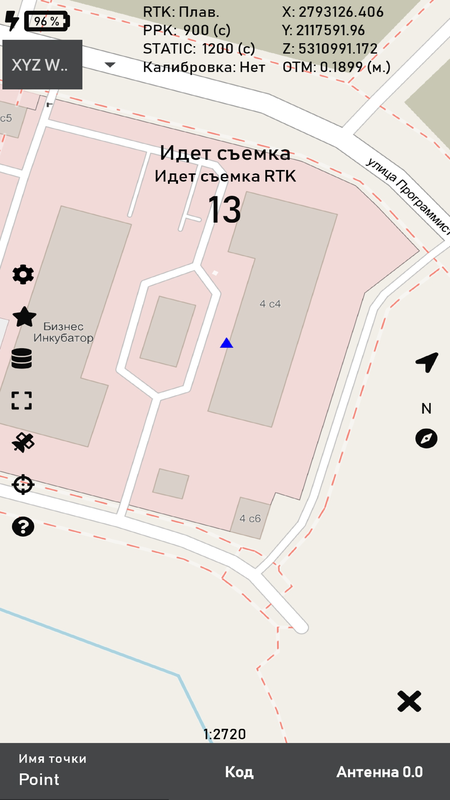Screen dimensions: 450x800
Task: Open the help question mark
Action: tap(23, 526)
